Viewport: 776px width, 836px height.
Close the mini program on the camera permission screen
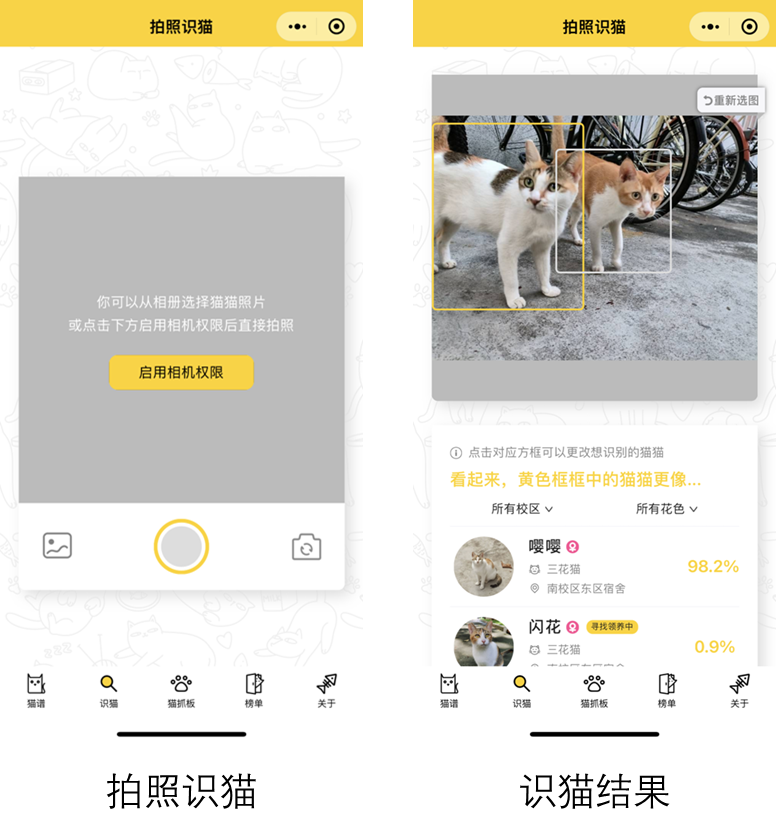(336, 27)
